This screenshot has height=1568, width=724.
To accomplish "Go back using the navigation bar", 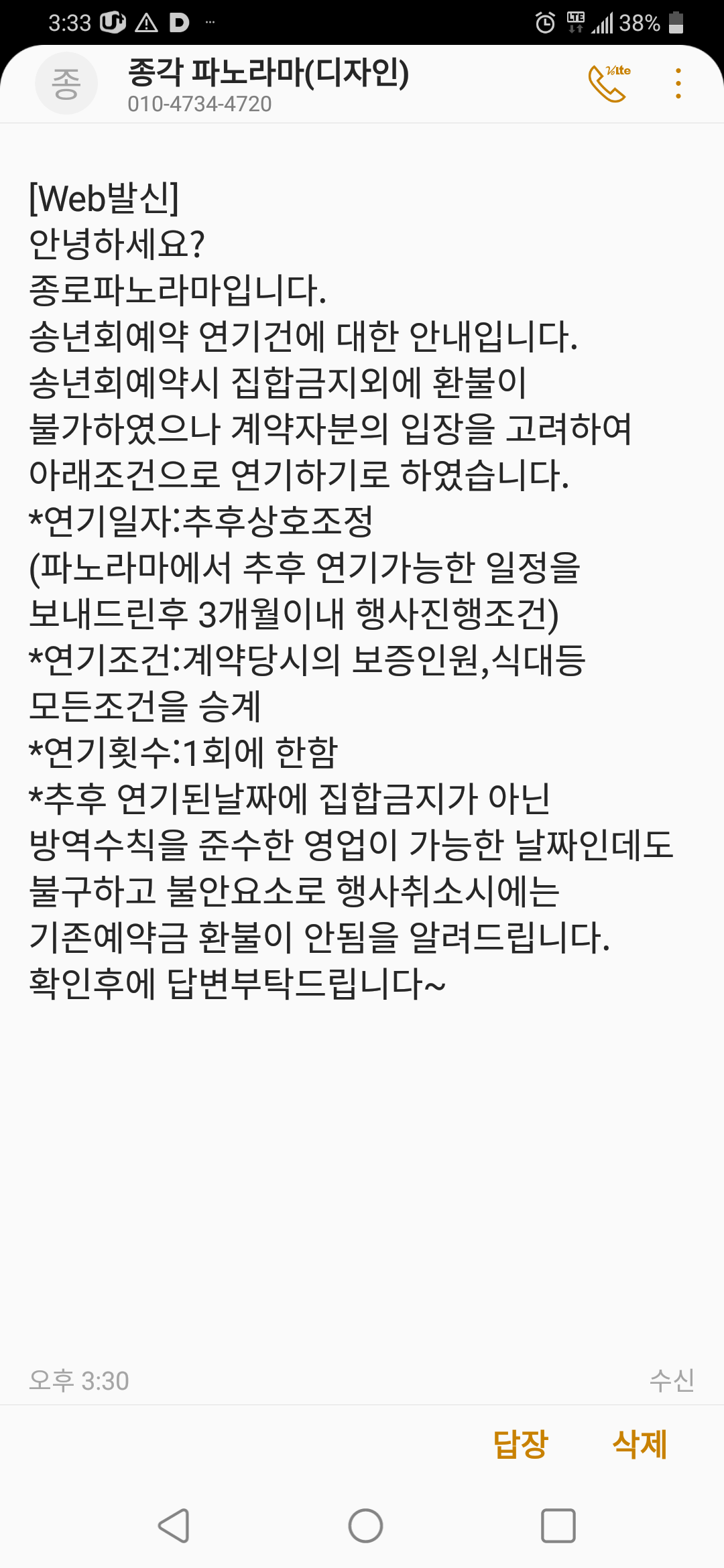I will (174, 1526).
